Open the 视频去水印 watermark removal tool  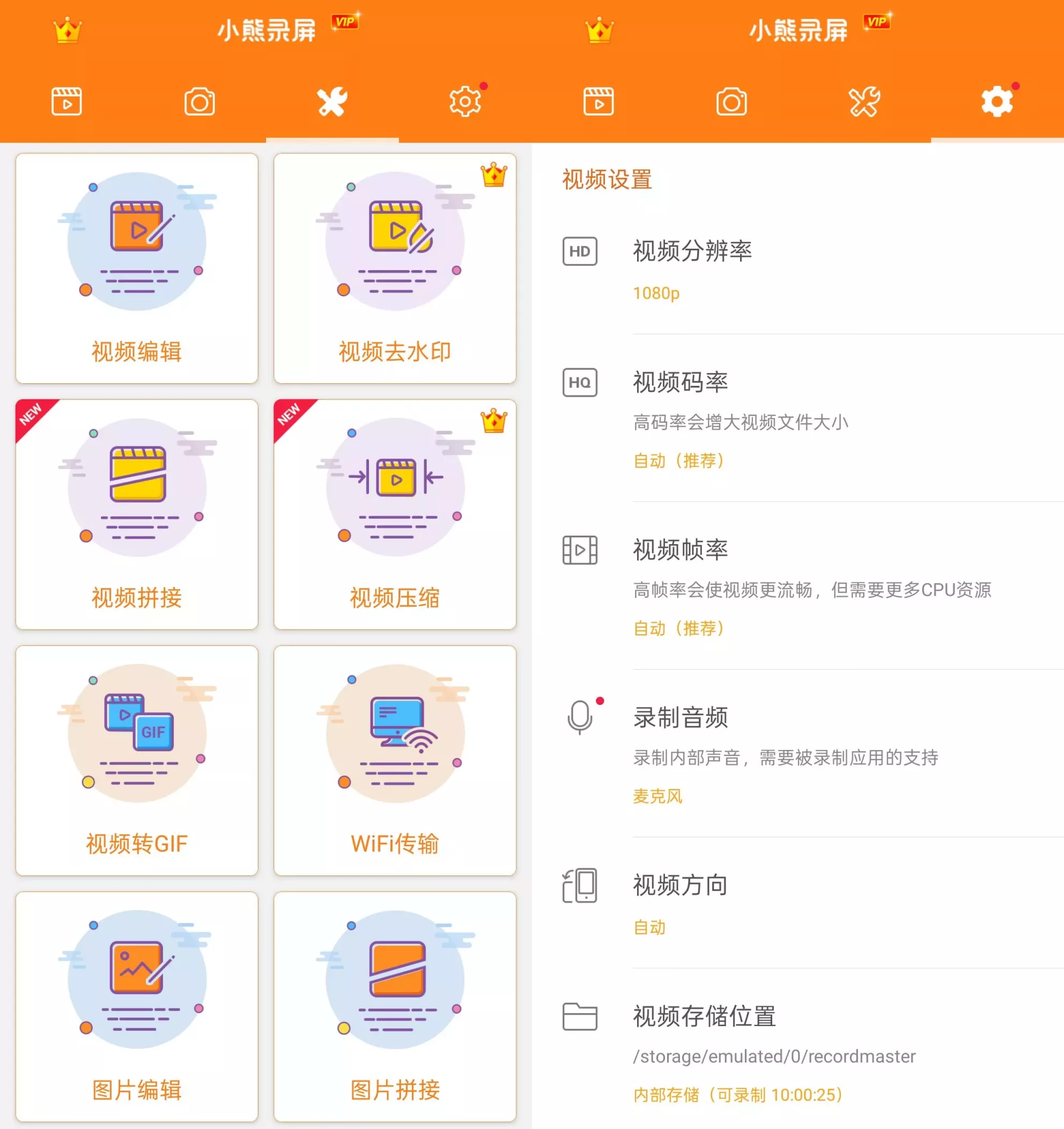[x=395, y=267]
